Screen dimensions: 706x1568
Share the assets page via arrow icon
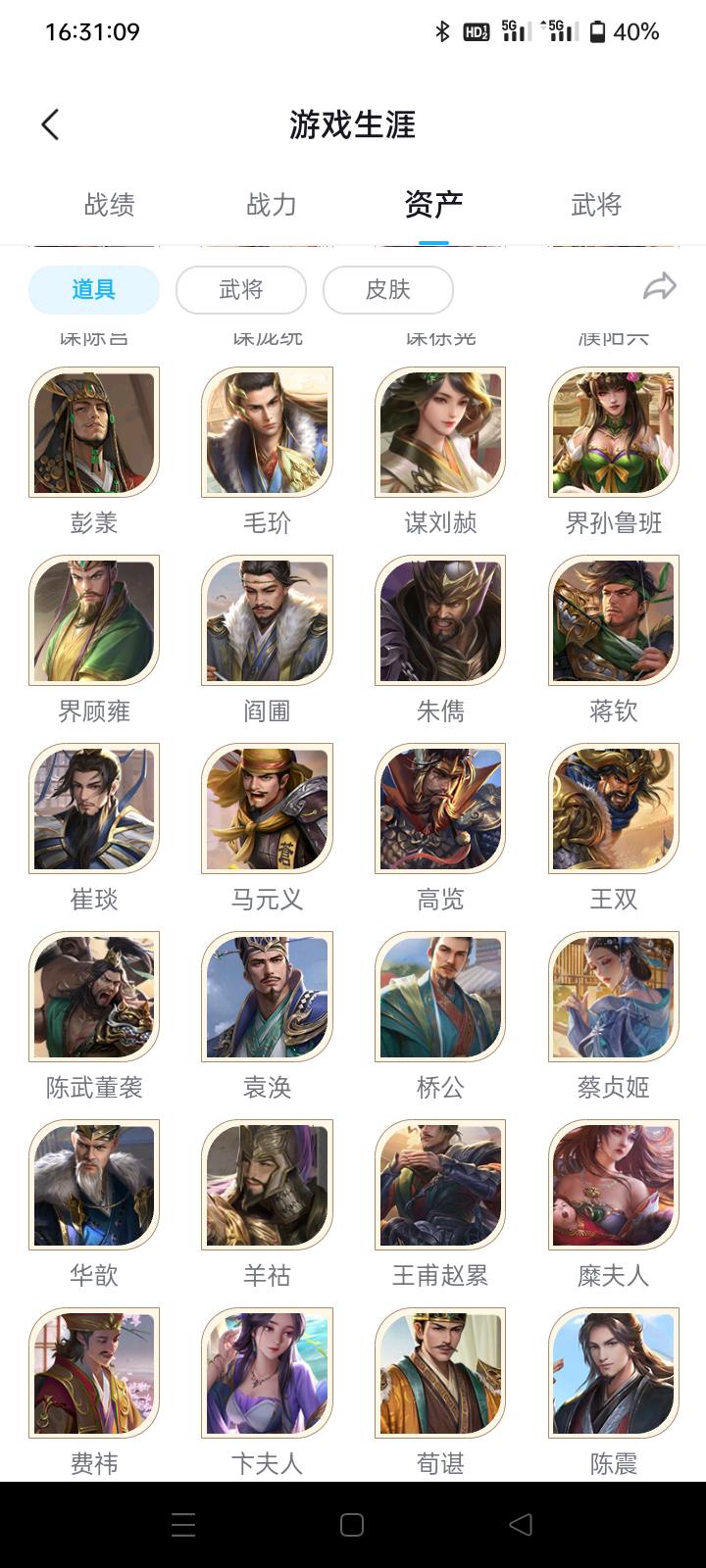coord(660,286)
